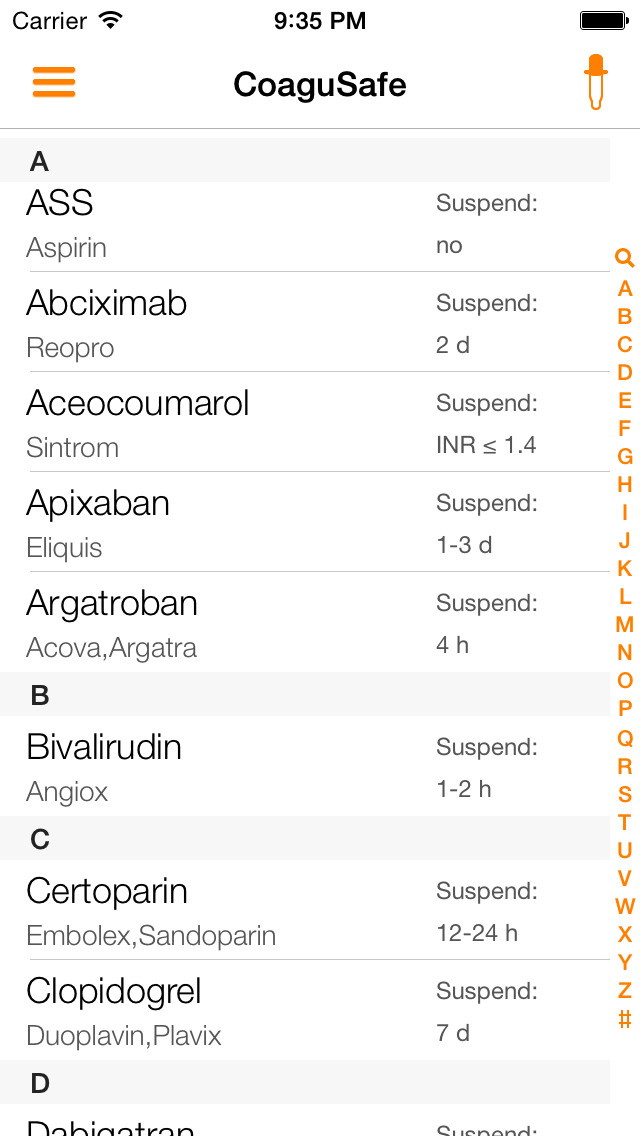The image size is (640, 1136).
Task: Select Abciximab from the list
Action: tap(304, 322)
